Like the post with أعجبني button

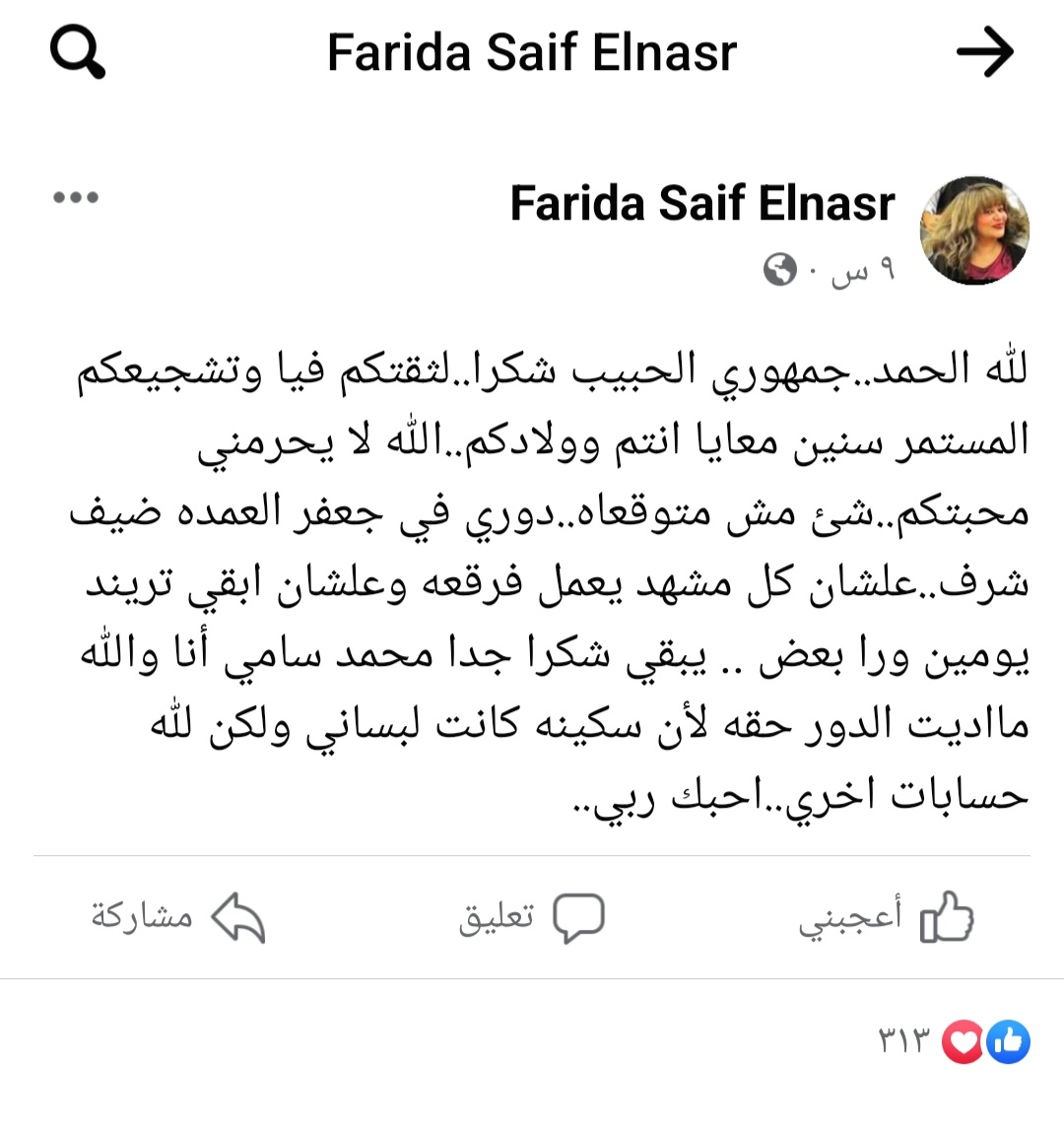tap(887, 918)
